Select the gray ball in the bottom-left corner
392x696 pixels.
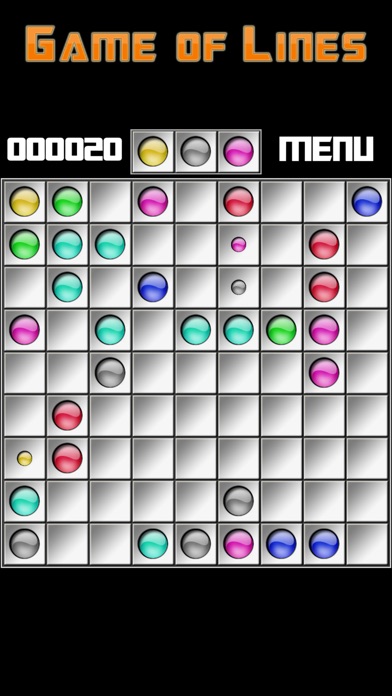click(25, 544)
